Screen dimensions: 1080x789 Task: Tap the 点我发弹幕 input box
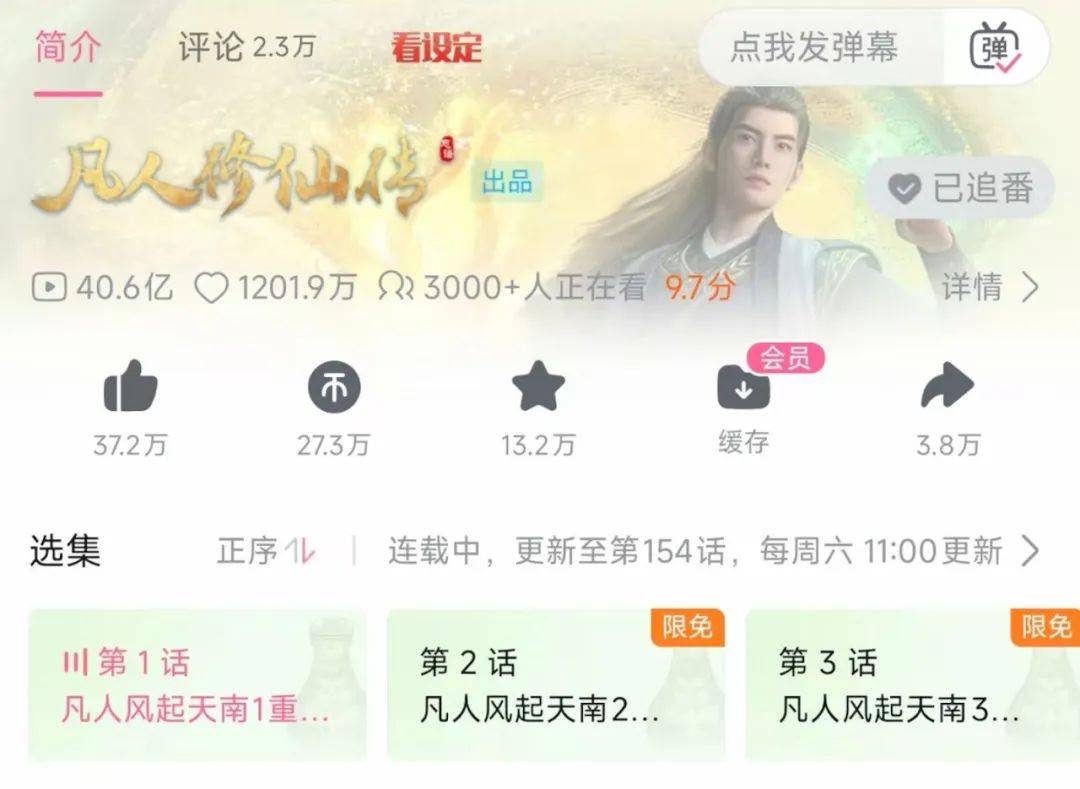(815, 47)
